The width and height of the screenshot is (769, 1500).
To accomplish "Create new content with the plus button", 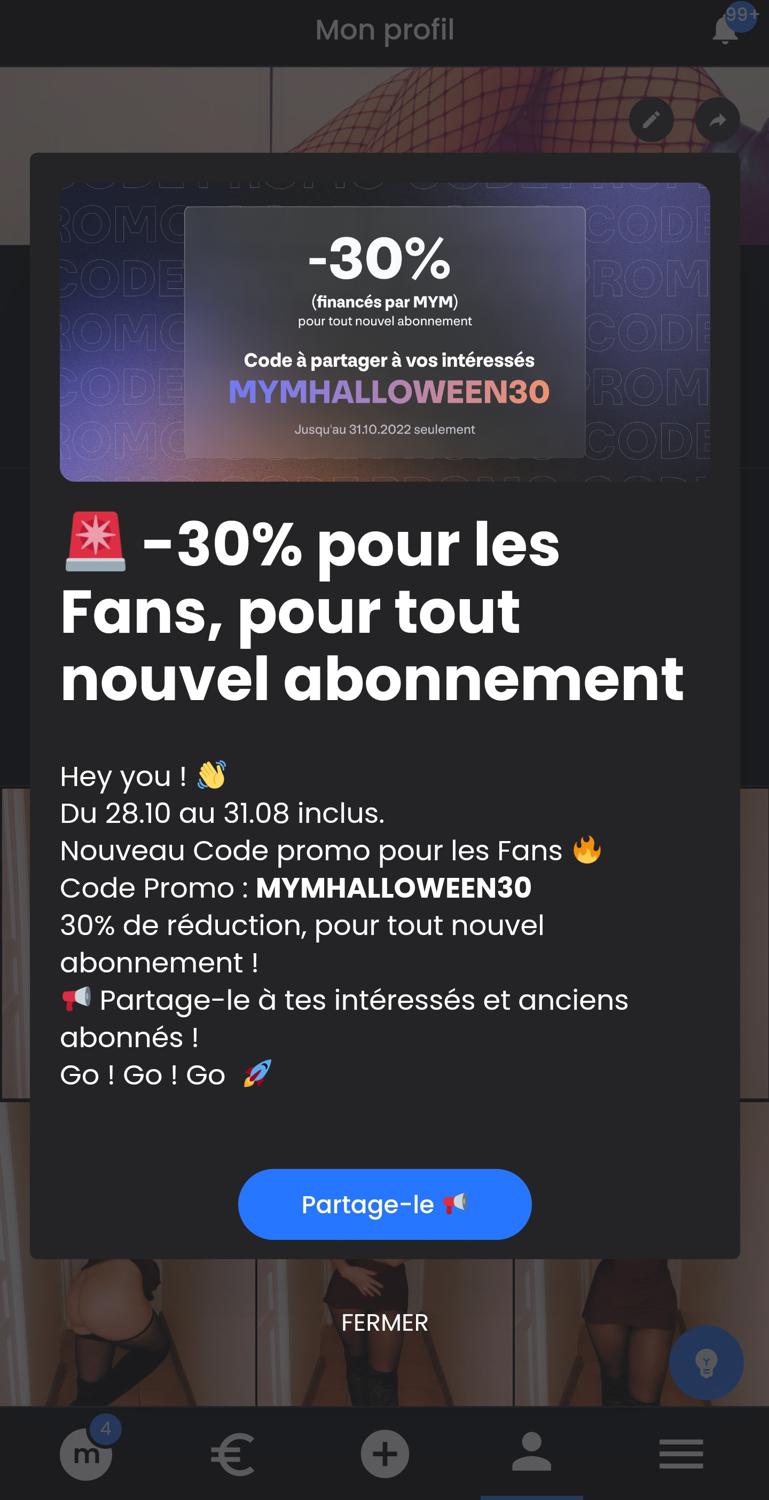I will click(x=385, y=1453).
